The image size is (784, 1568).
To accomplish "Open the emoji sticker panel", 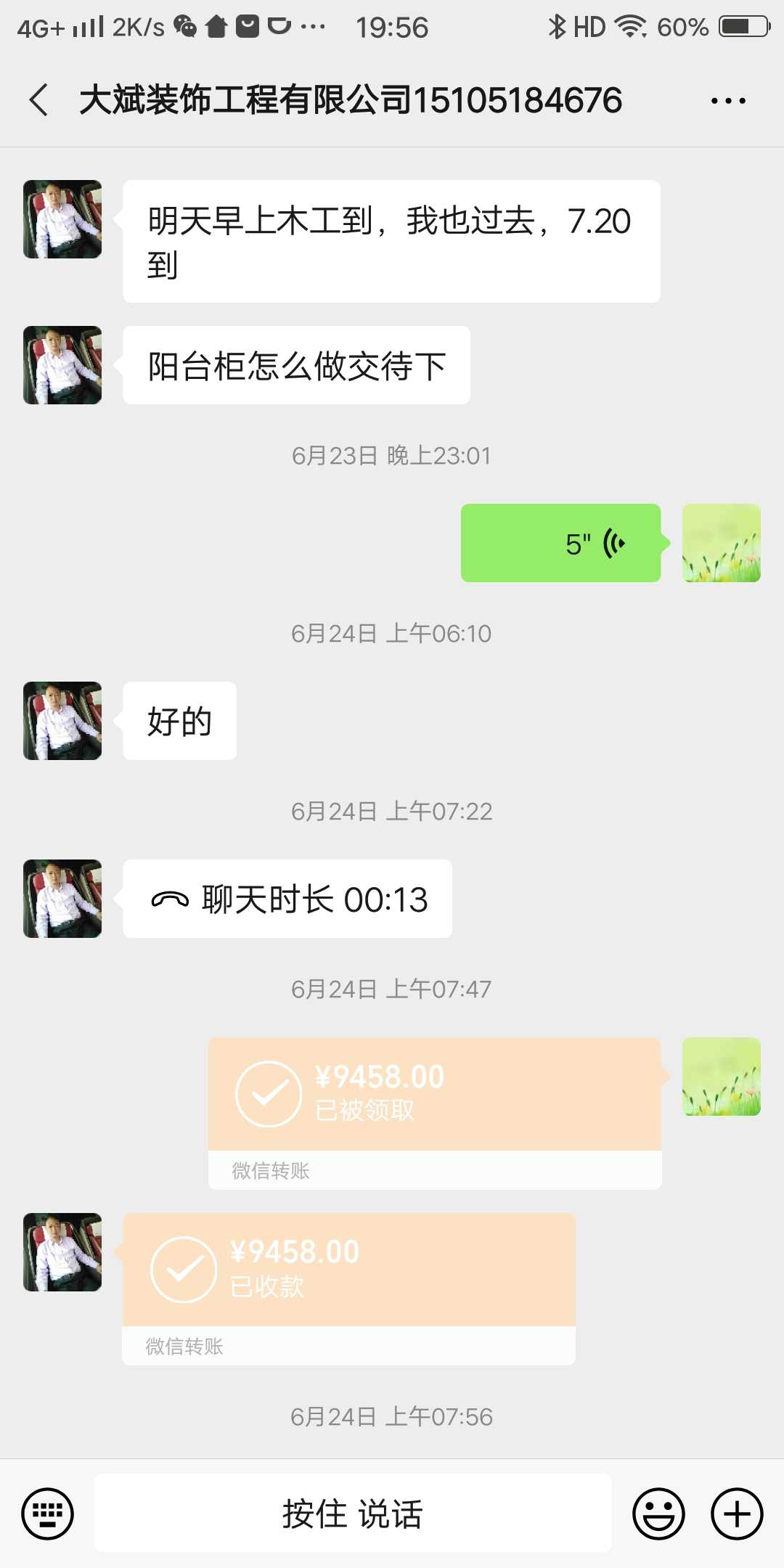I will click(658, 1514).
